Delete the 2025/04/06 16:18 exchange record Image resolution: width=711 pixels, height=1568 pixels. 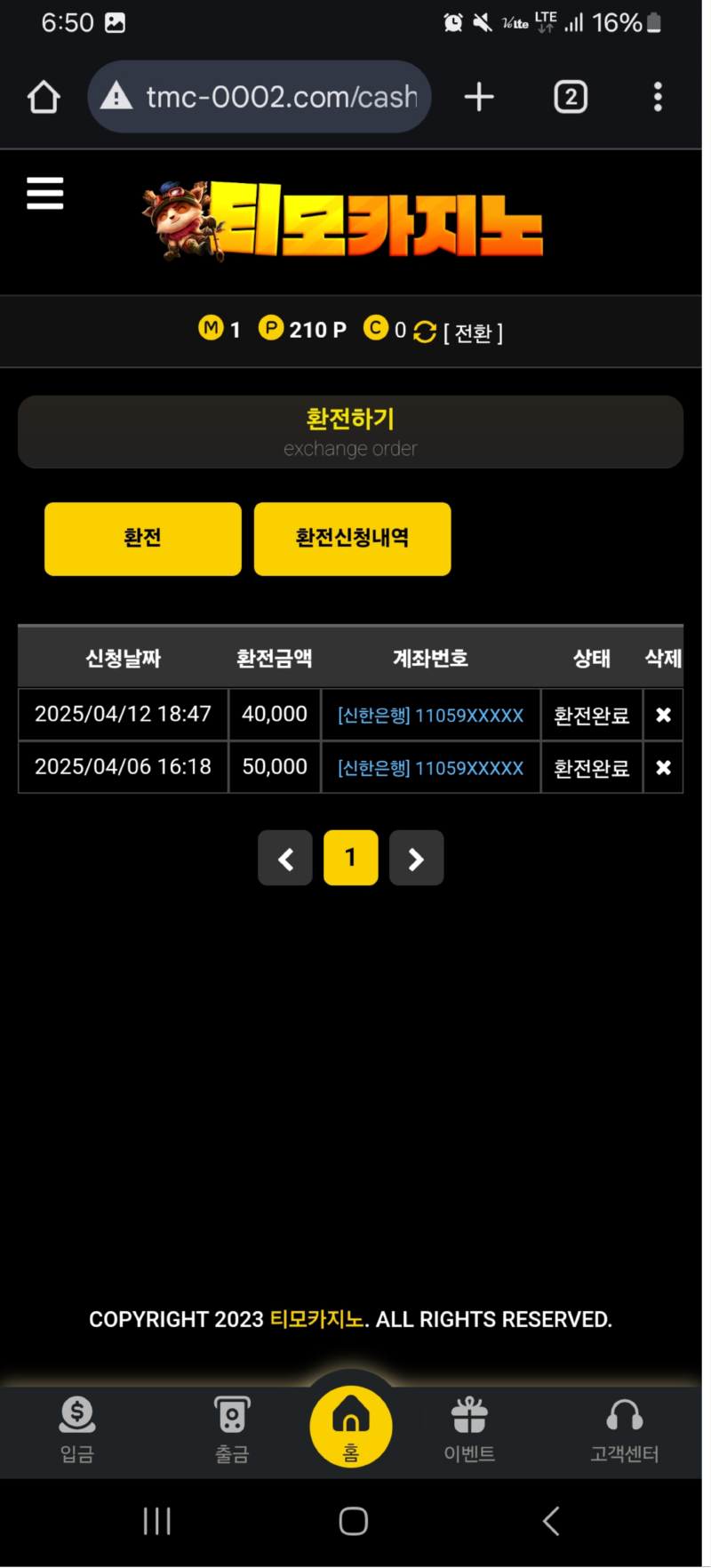point(663,767)
